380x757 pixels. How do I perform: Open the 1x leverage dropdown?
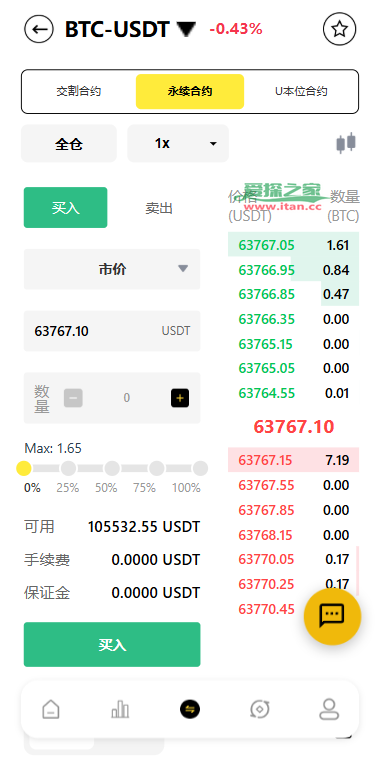point(178,143)
